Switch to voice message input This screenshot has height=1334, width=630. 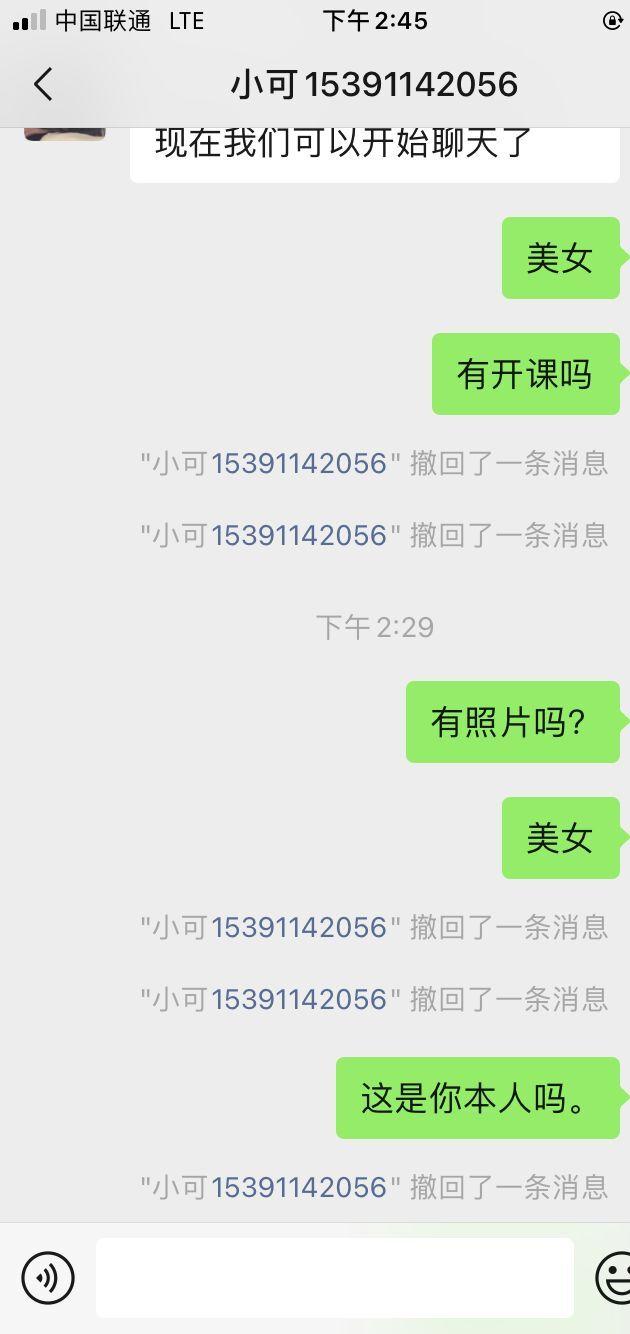coord(48,1278)
